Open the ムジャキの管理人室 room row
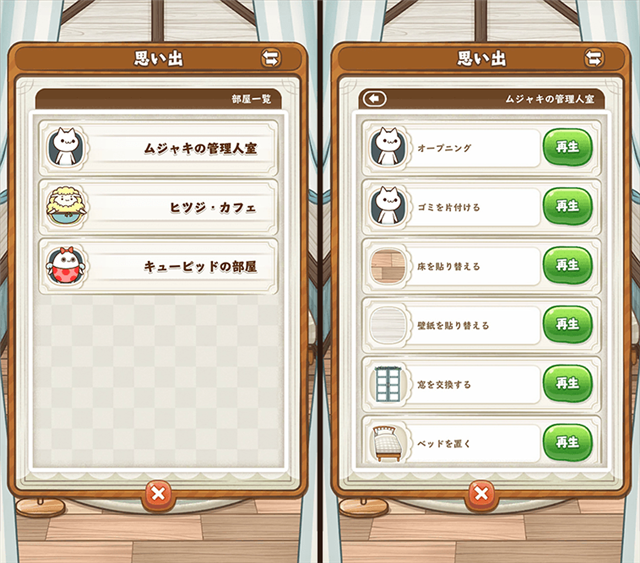 (160, 149)
